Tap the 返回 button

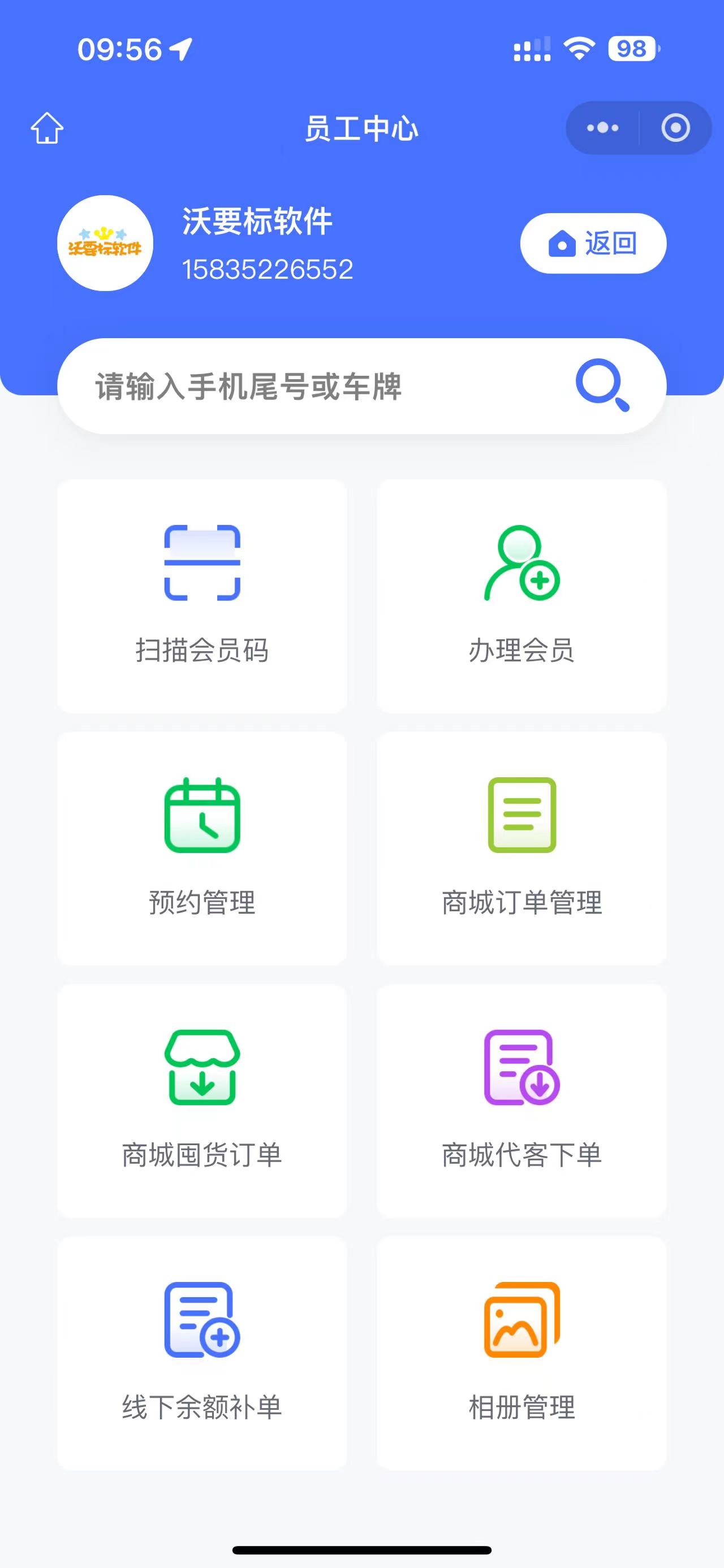coord(593,244)
